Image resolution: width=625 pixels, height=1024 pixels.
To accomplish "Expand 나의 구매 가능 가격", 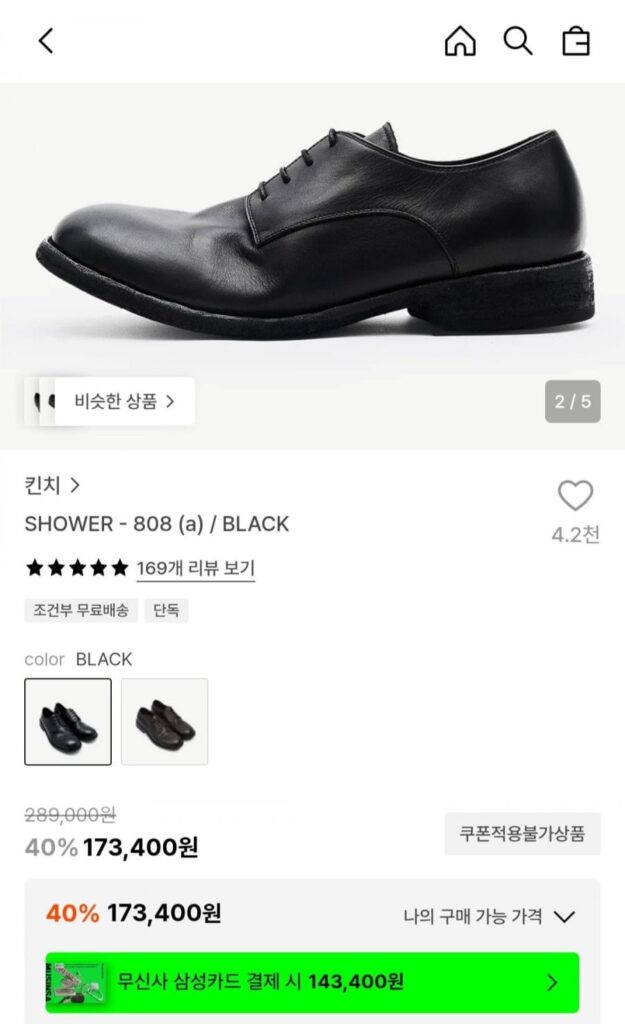I will coord(489,916).
